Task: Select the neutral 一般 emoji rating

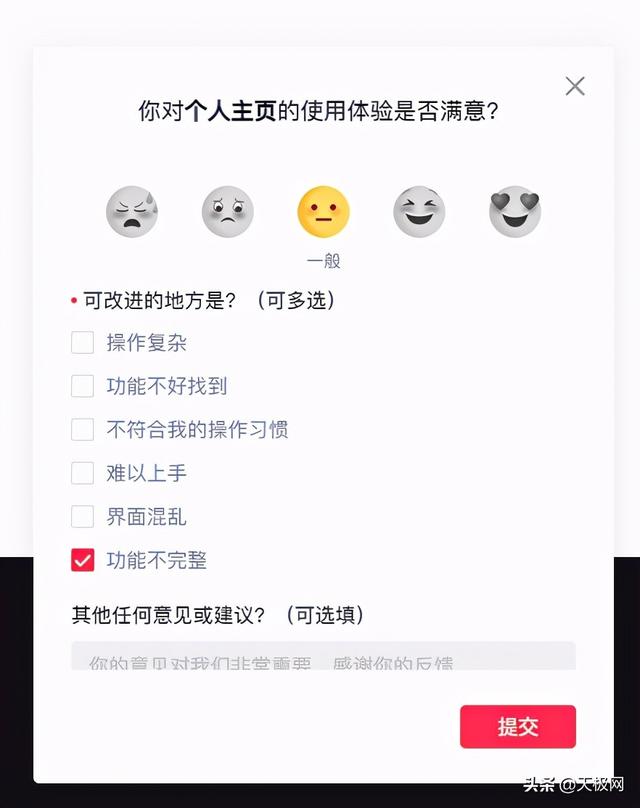Action: 323,211
